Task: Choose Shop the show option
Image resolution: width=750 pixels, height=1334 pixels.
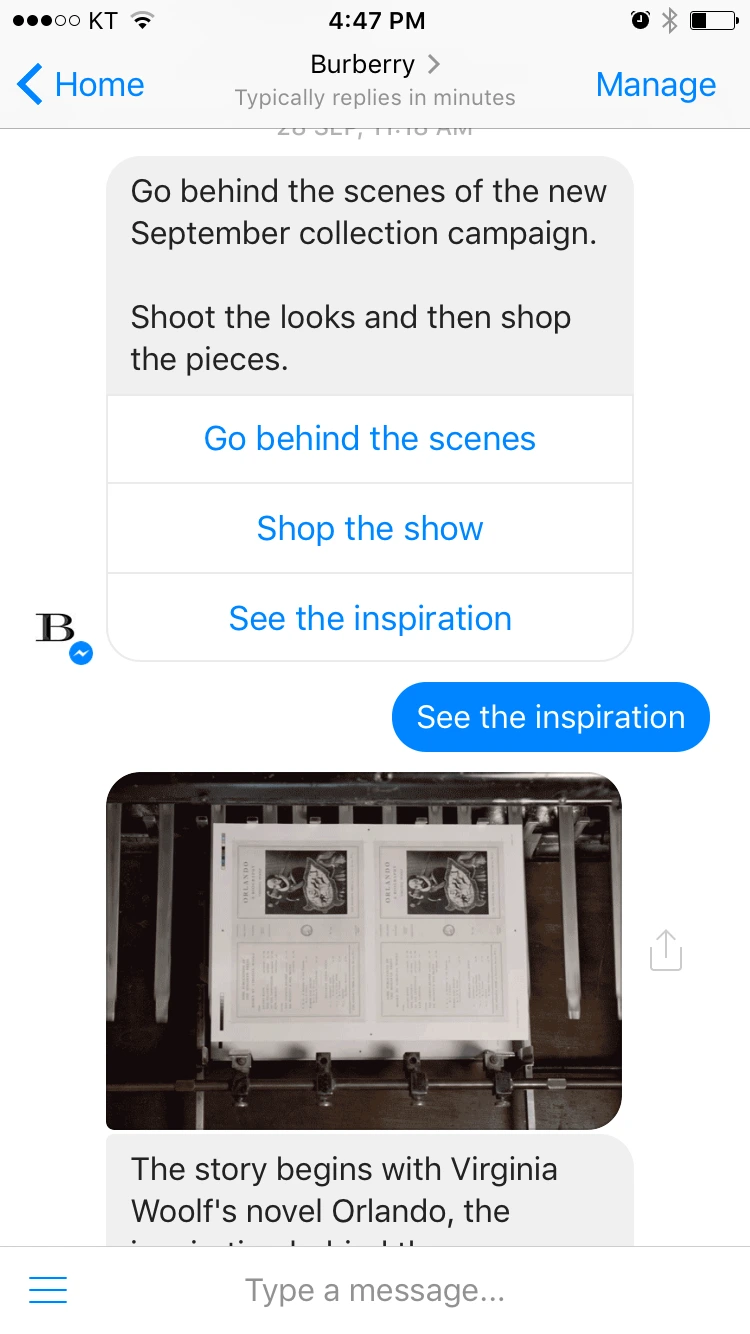Action: click(370, 528)
